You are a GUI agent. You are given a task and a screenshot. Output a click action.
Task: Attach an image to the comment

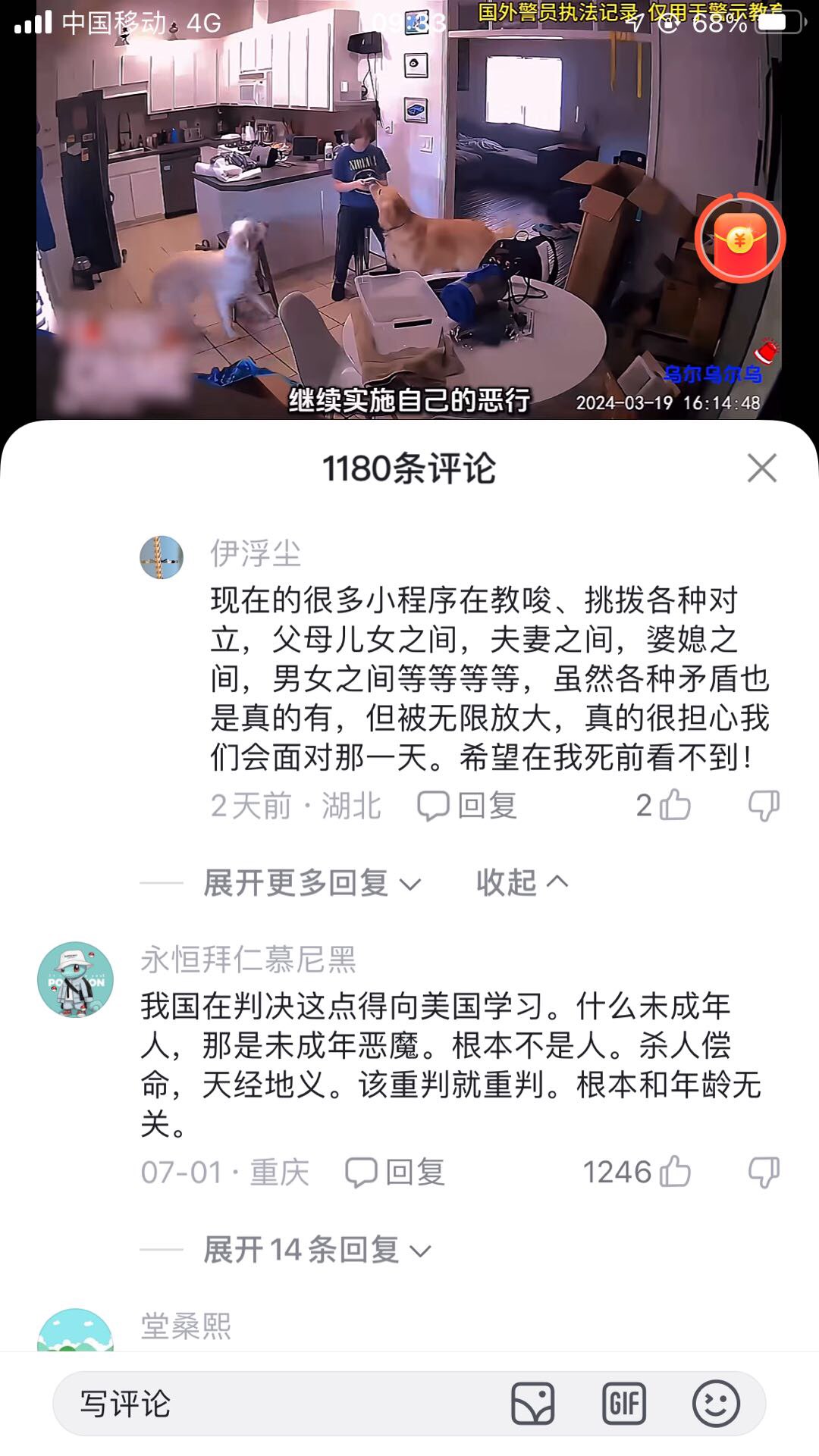click(533, 1404)
